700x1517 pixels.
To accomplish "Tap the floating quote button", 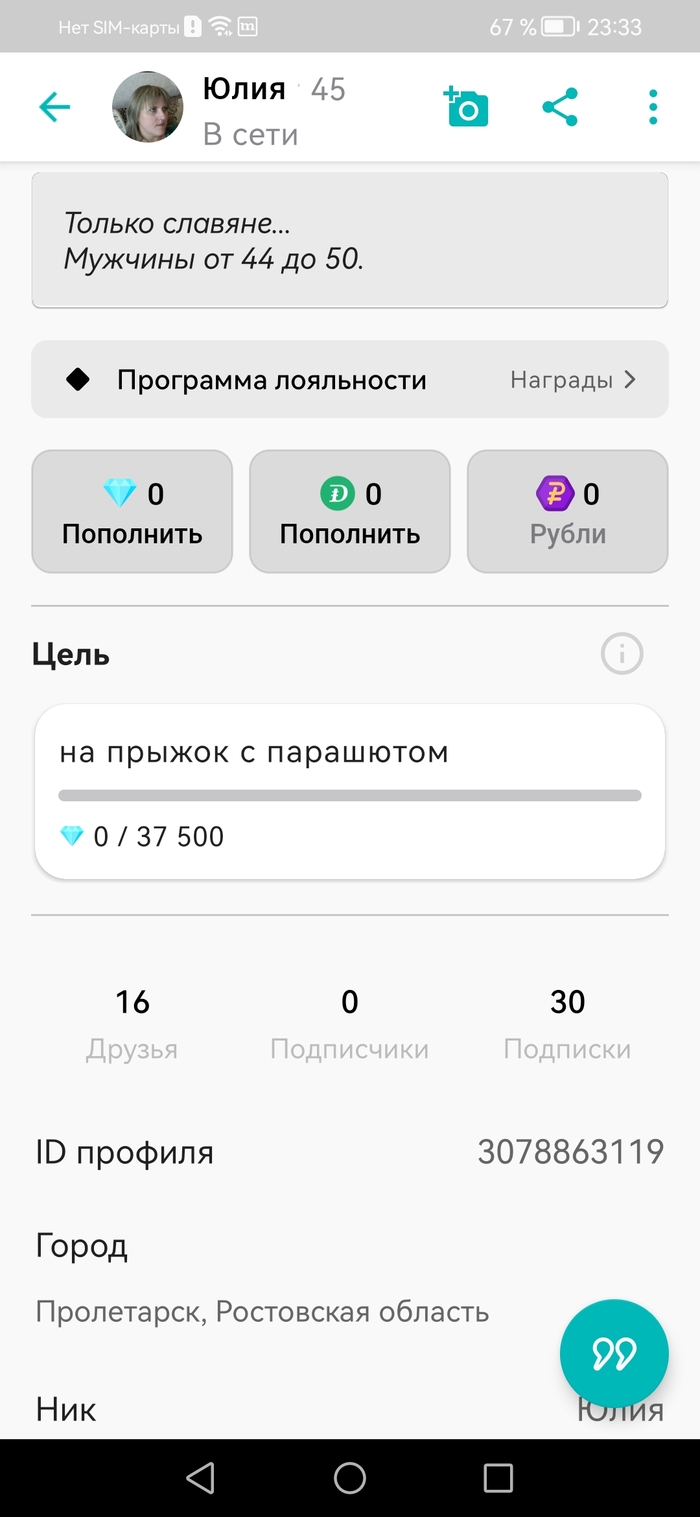I will tap(614, 1354).
